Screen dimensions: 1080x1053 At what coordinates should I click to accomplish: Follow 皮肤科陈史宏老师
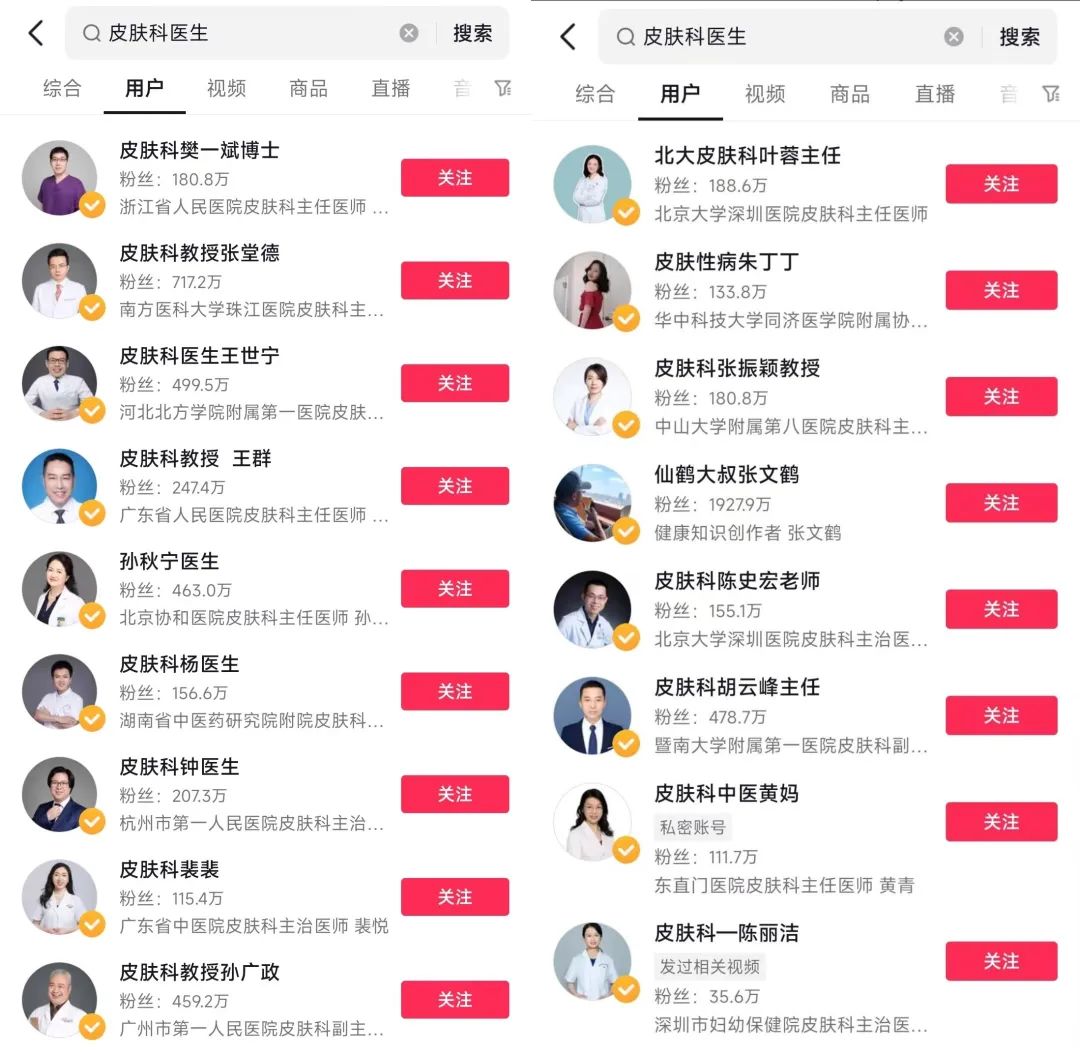(1000, 609)
